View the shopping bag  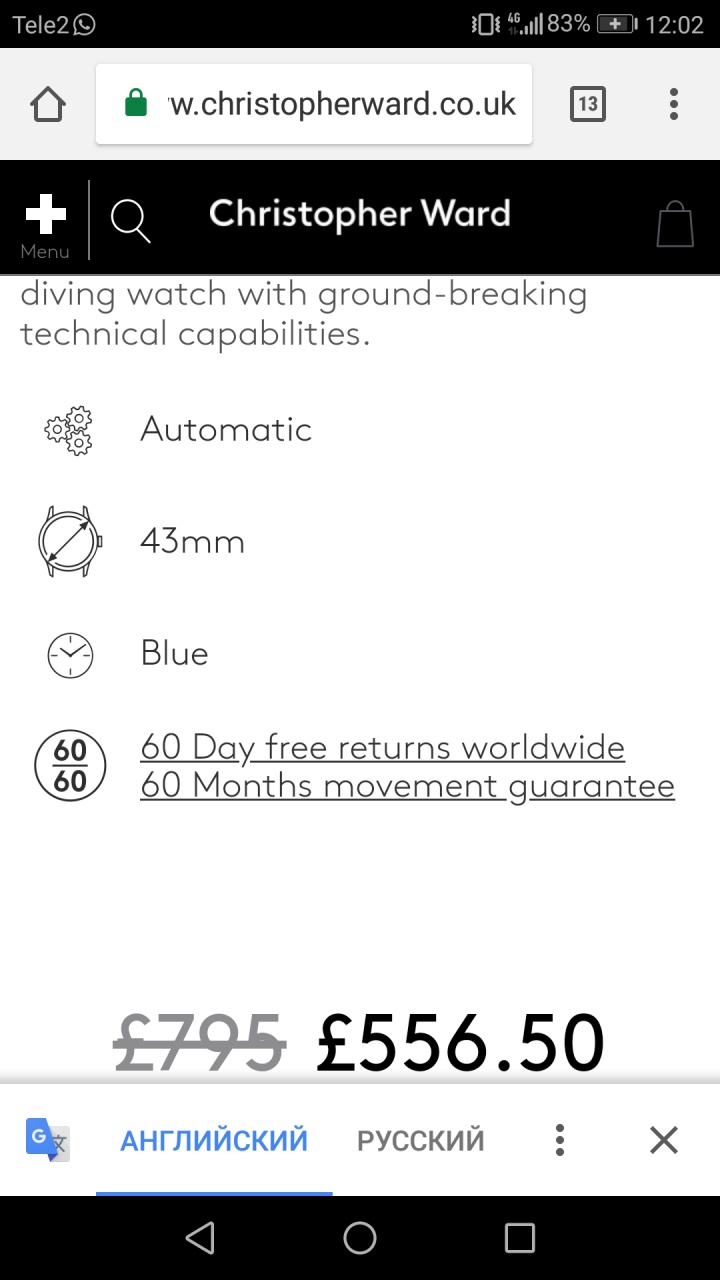click(x=675, y=223)
